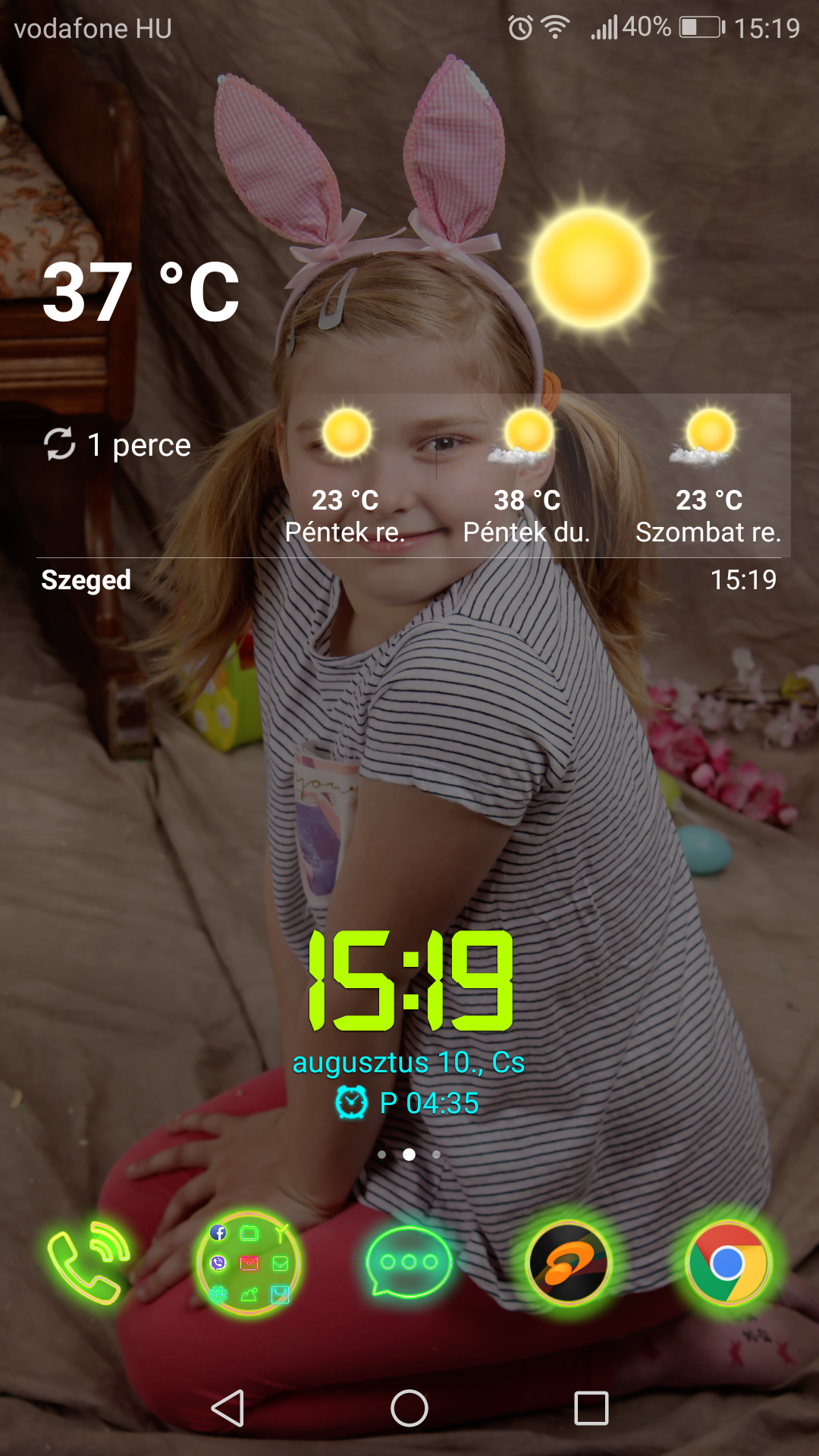Open the app folder in the dock

point(249,1263)
